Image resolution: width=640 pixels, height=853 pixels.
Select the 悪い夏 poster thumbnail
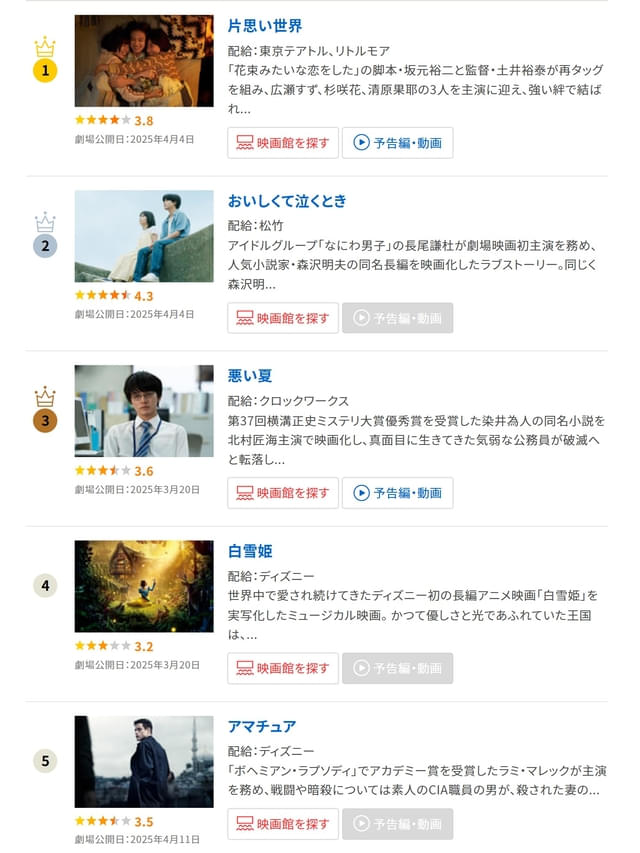pyautogui.click(x=144, y=411)
